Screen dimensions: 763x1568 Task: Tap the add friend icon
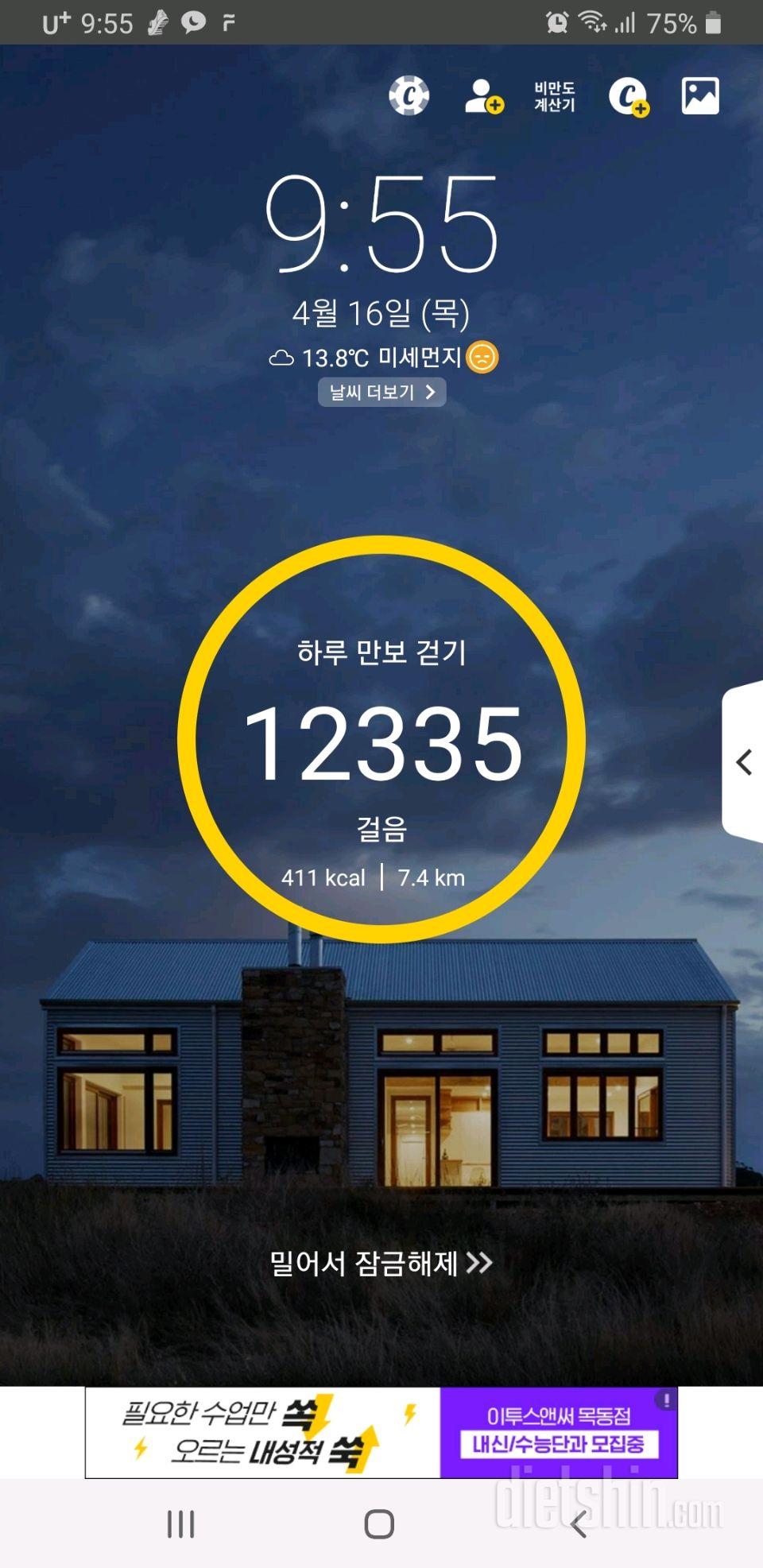[483, 96]
